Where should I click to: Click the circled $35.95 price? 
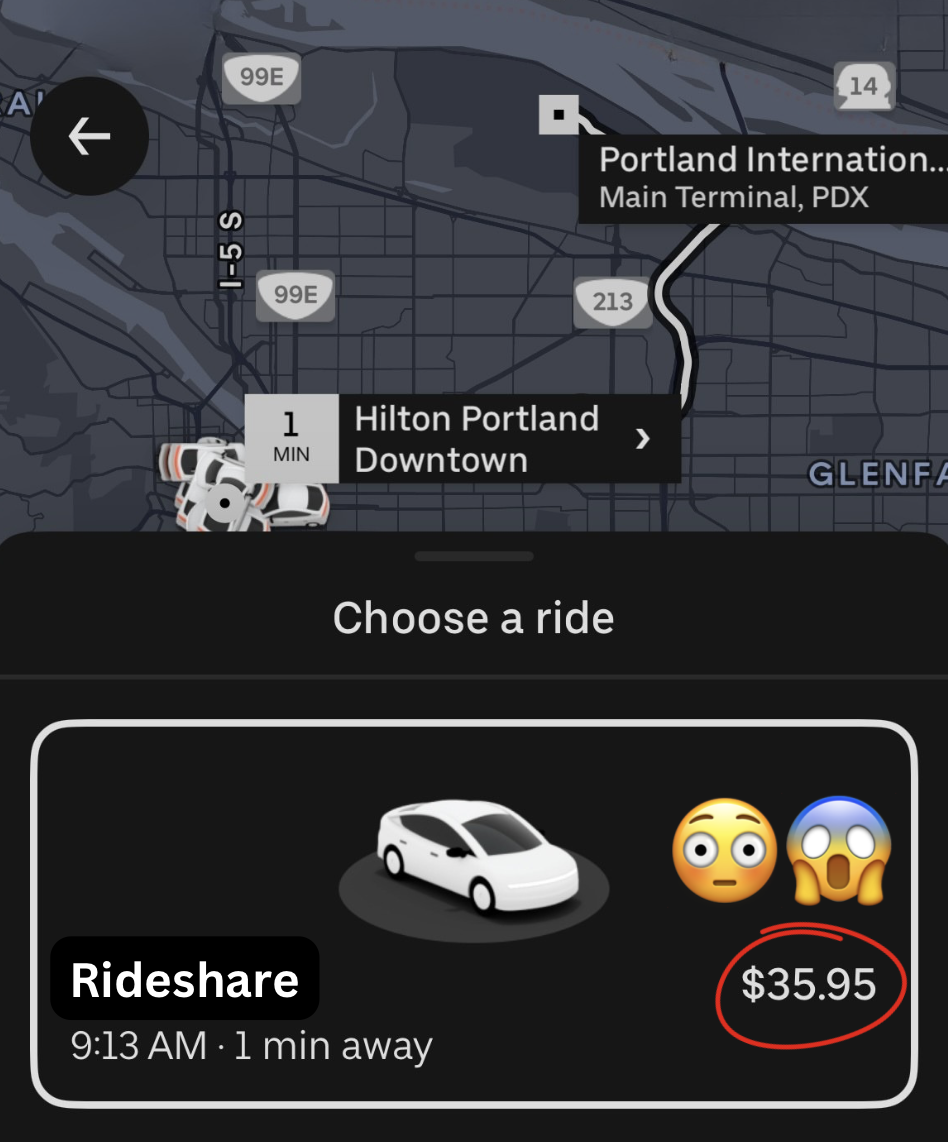coord(810,984)
